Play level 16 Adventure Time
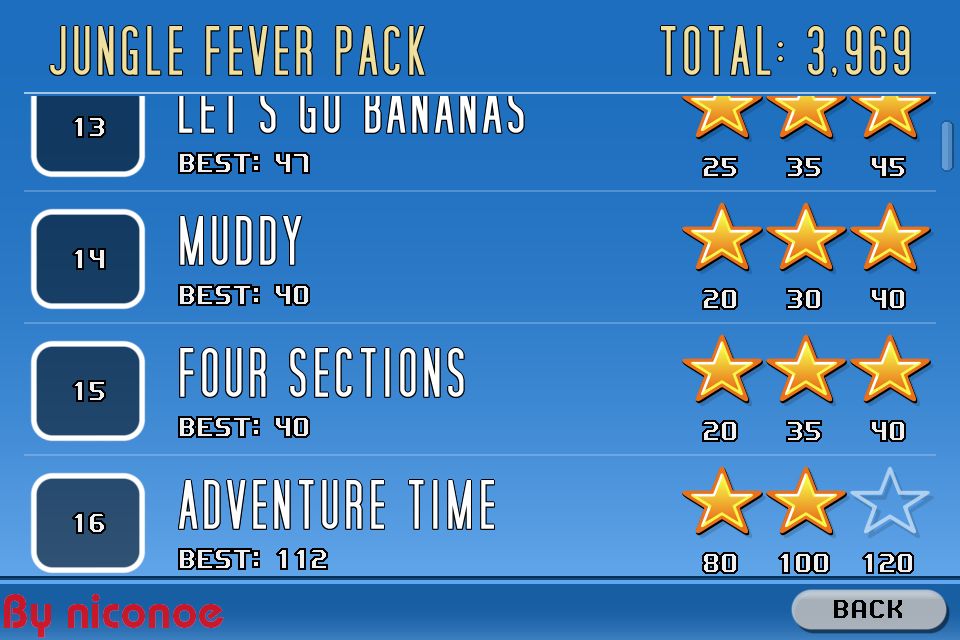The height and width of the screenshot is (640, 960). tap(88, 522)
